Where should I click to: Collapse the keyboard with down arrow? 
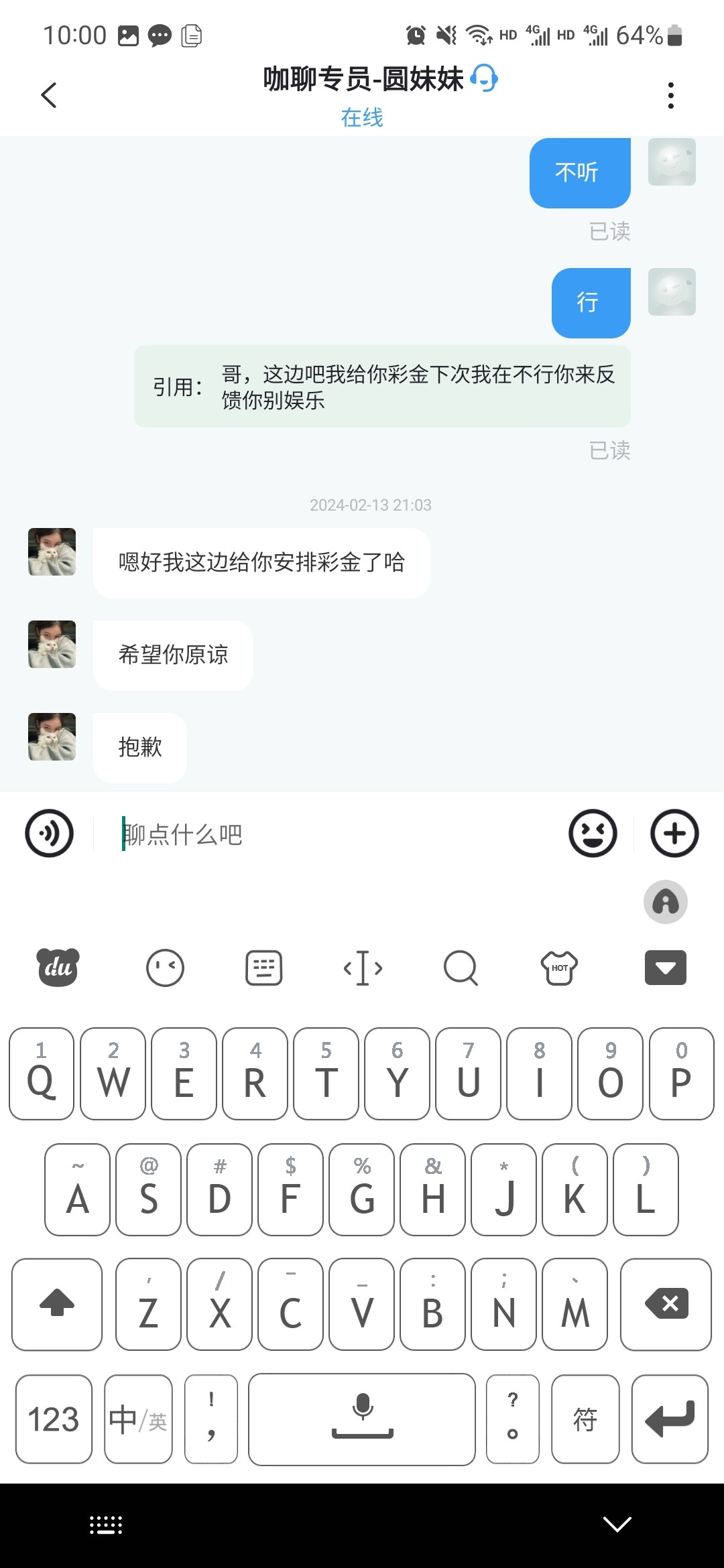(x=665, y=968)
